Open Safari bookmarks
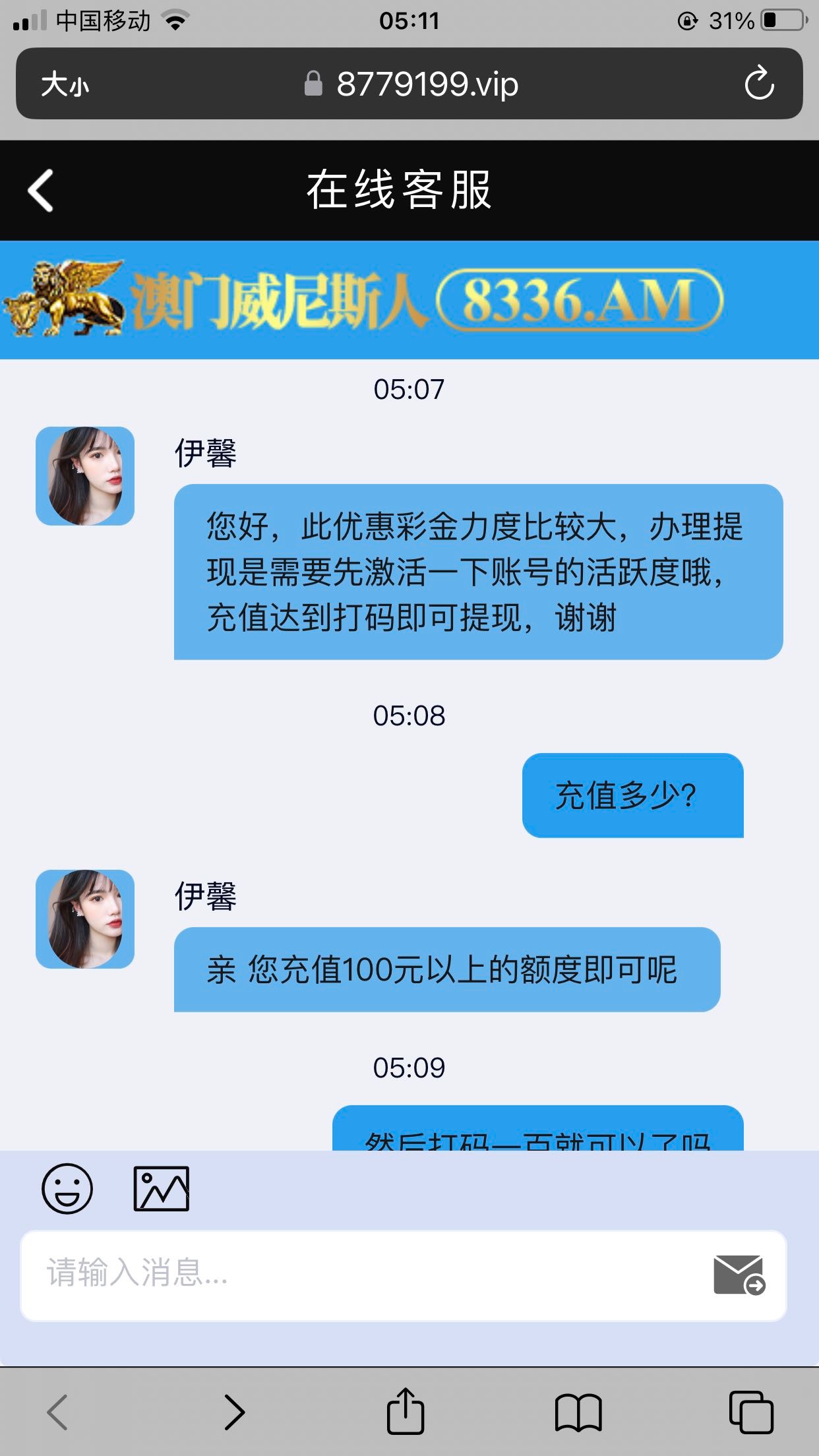Image resolution: width=819 pixels, height=1456 pixels. click(x=578, y=1412)
